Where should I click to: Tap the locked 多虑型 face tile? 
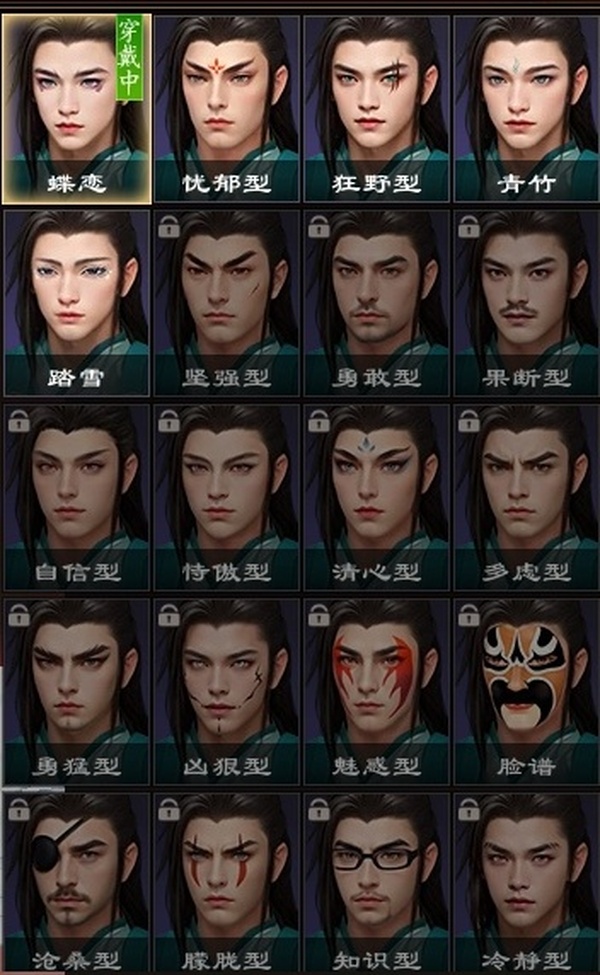click(526, 495)
